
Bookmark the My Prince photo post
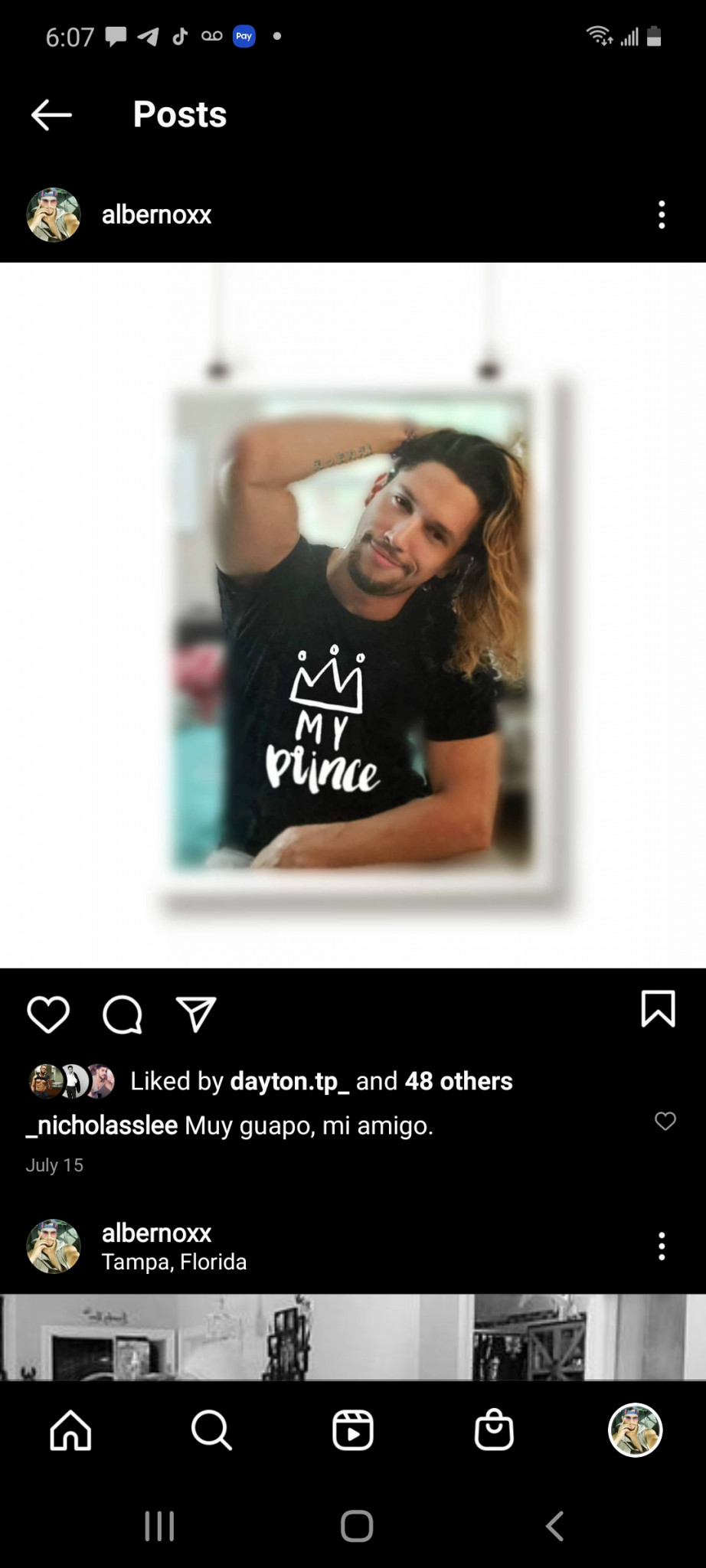click(x=658, y=1008)
